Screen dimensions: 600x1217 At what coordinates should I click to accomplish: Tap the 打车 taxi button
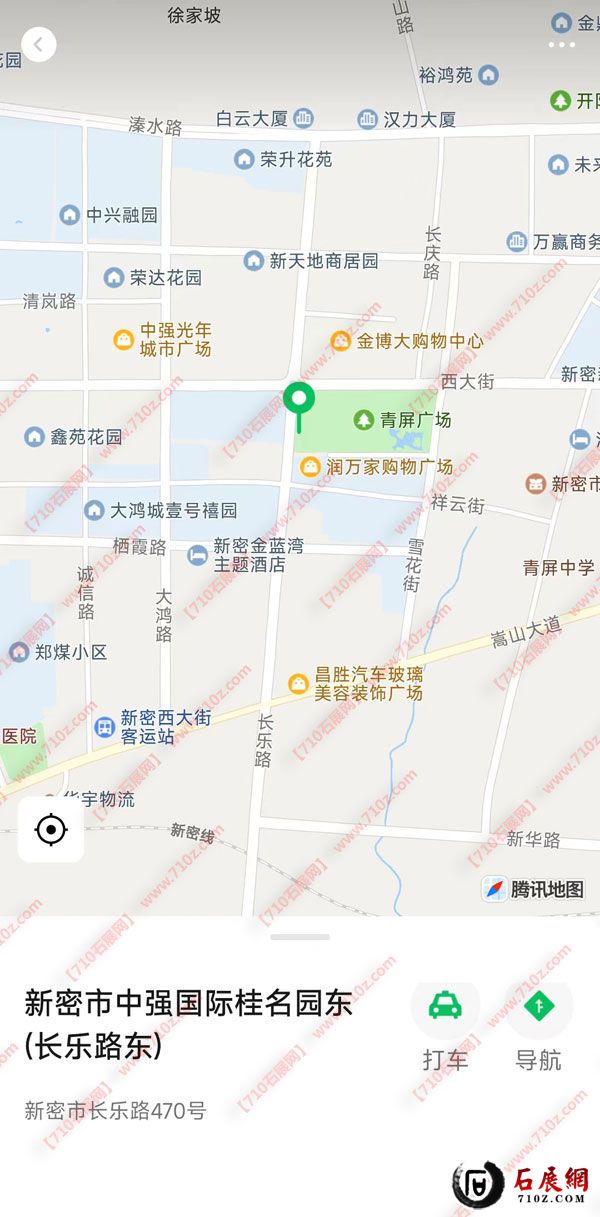point(445,1006)
